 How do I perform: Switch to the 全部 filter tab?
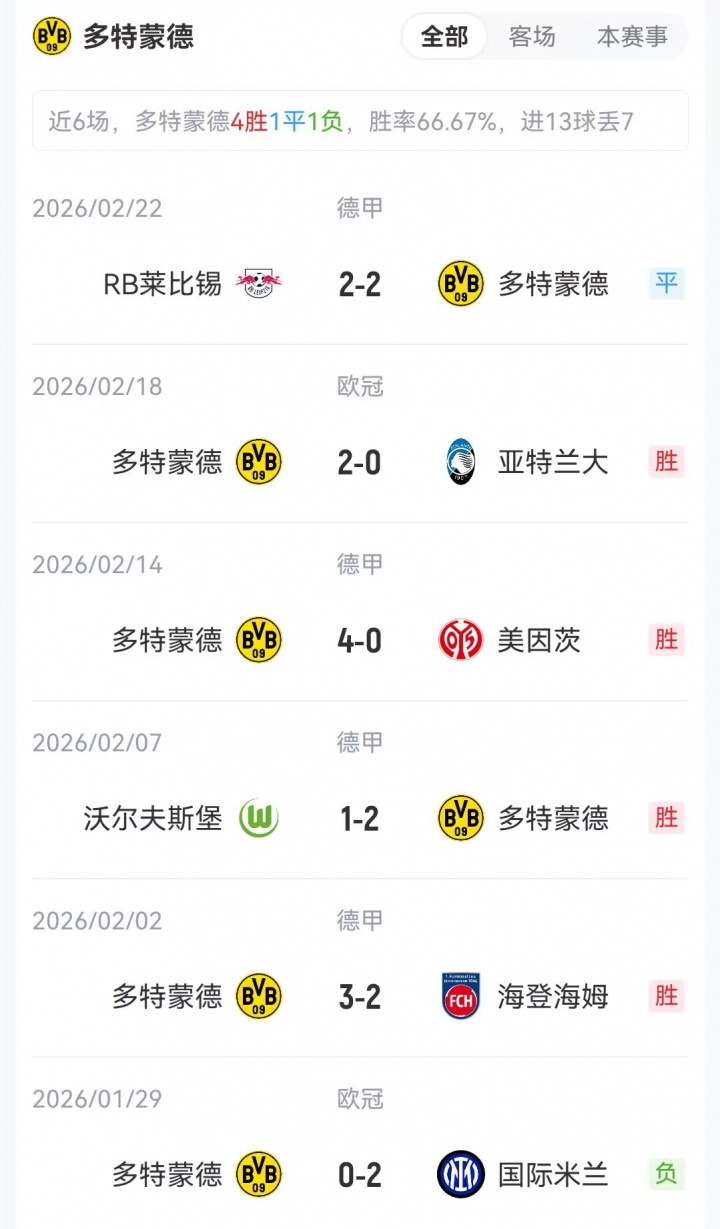pos(444,37)
